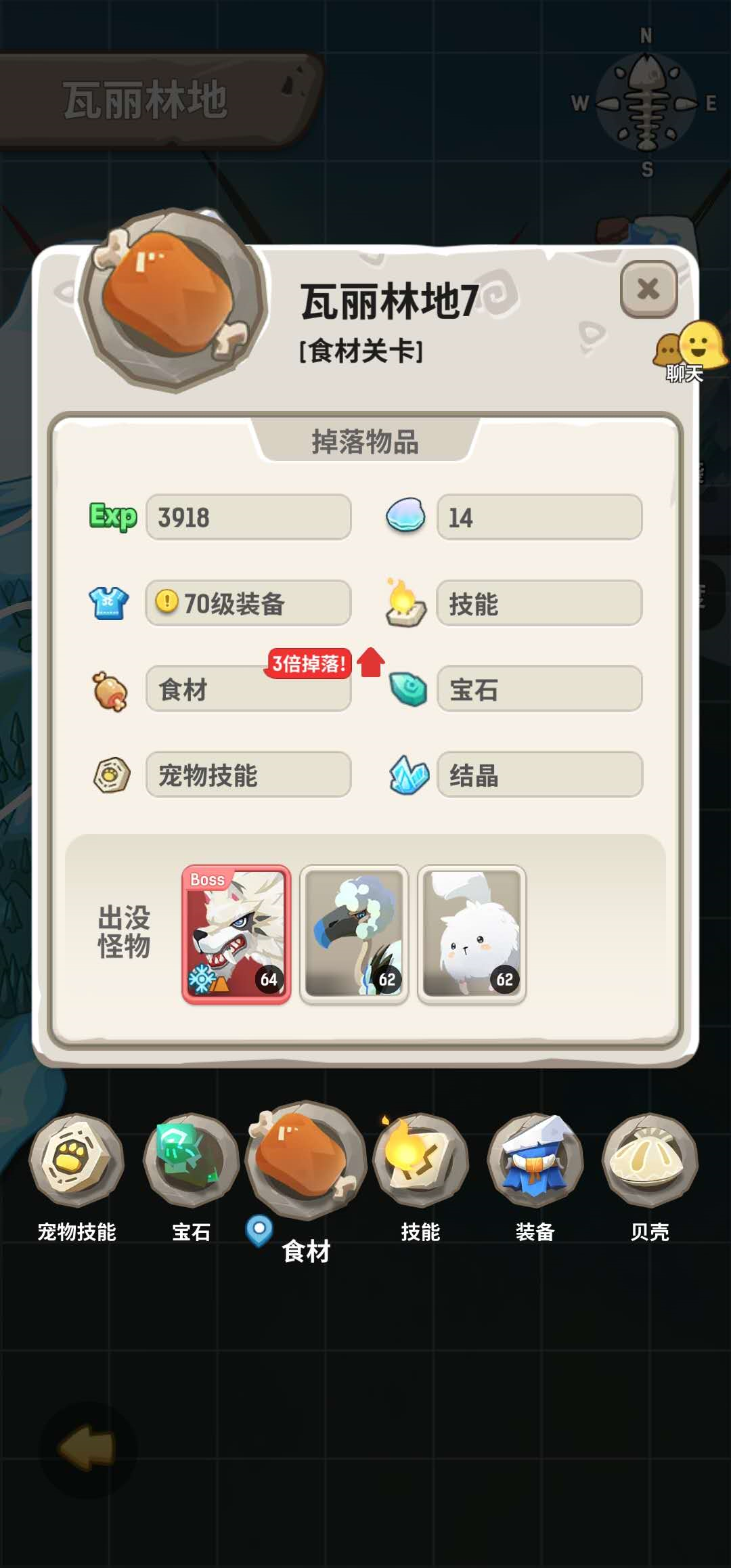Open the 聊天 chat bubble
Image resolution: width=731 pixels, height=1568 pixels.
click(x=690, y=351)
